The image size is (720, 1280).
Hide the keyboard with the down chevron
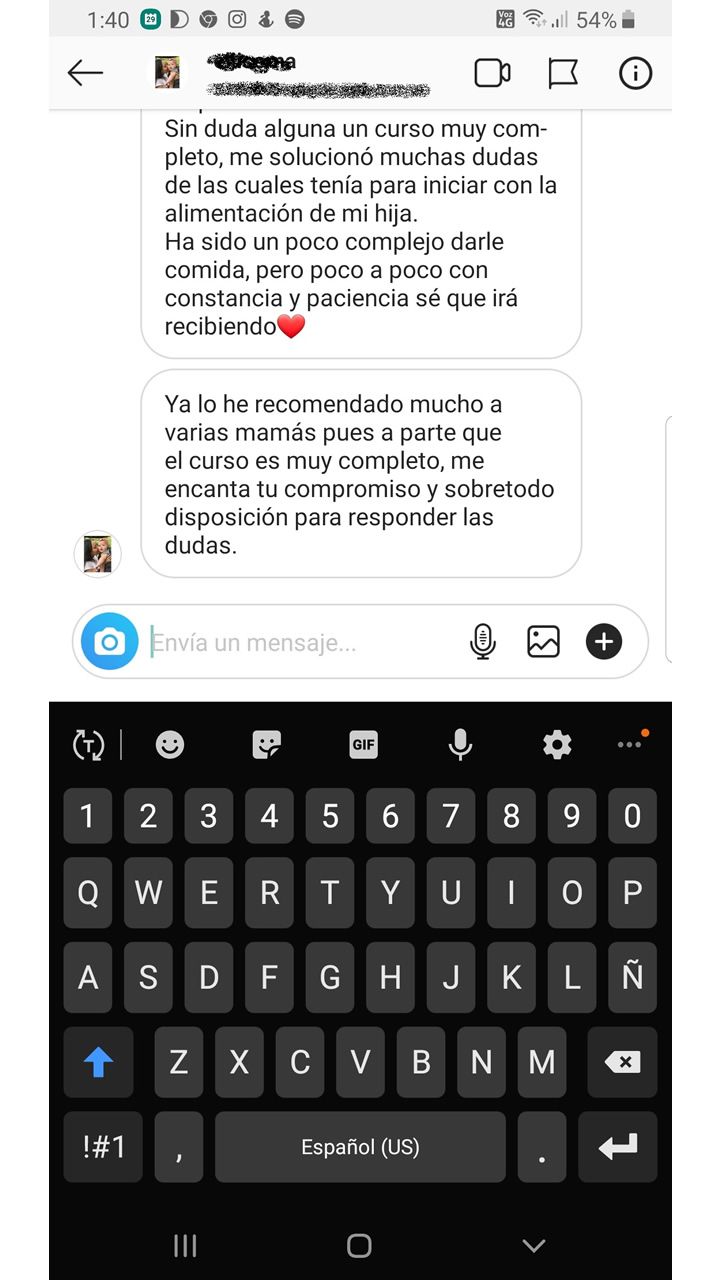[x=533, y=1246]
